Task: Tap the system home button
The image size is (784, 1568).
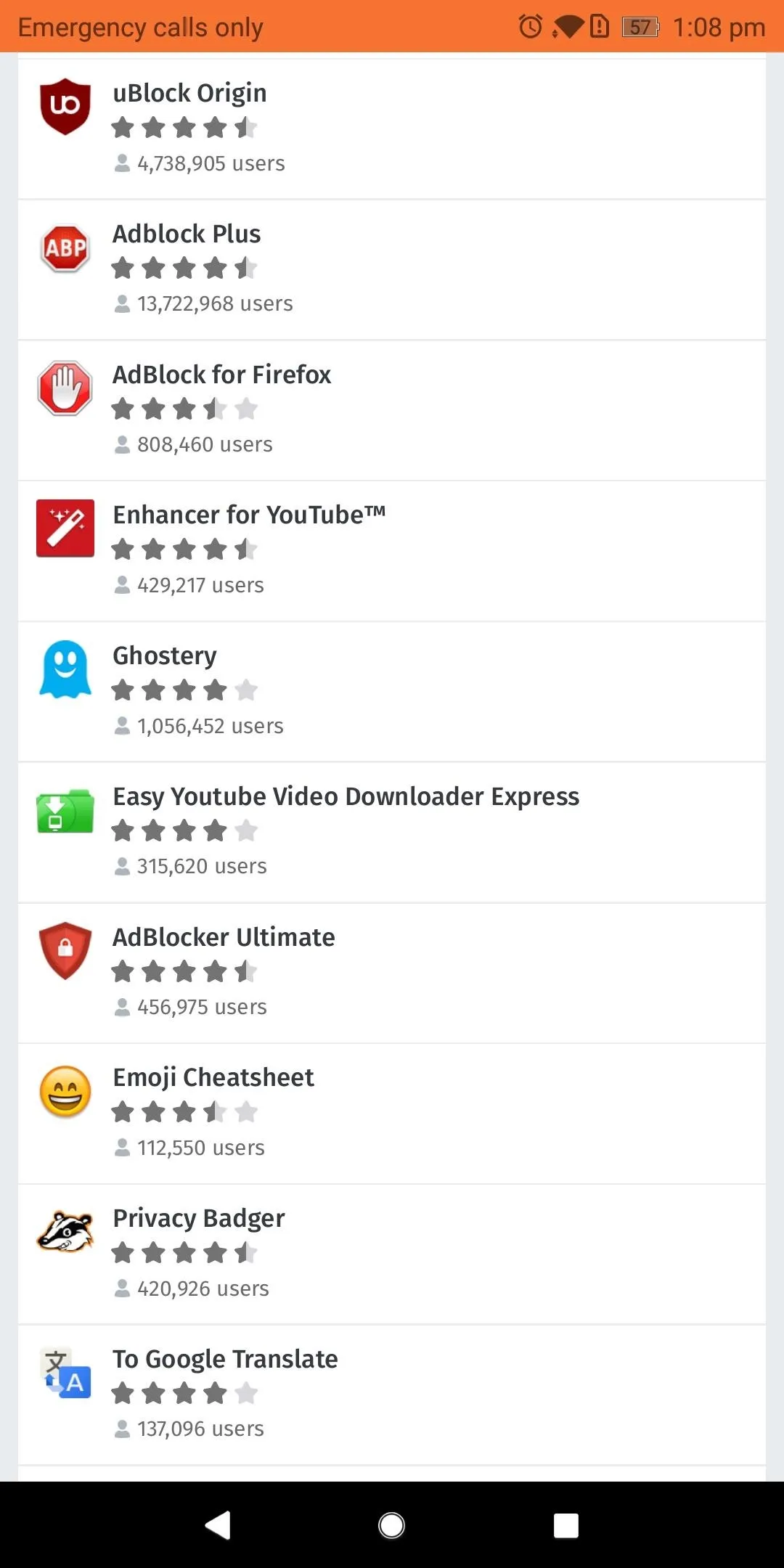Action: 392,1525
